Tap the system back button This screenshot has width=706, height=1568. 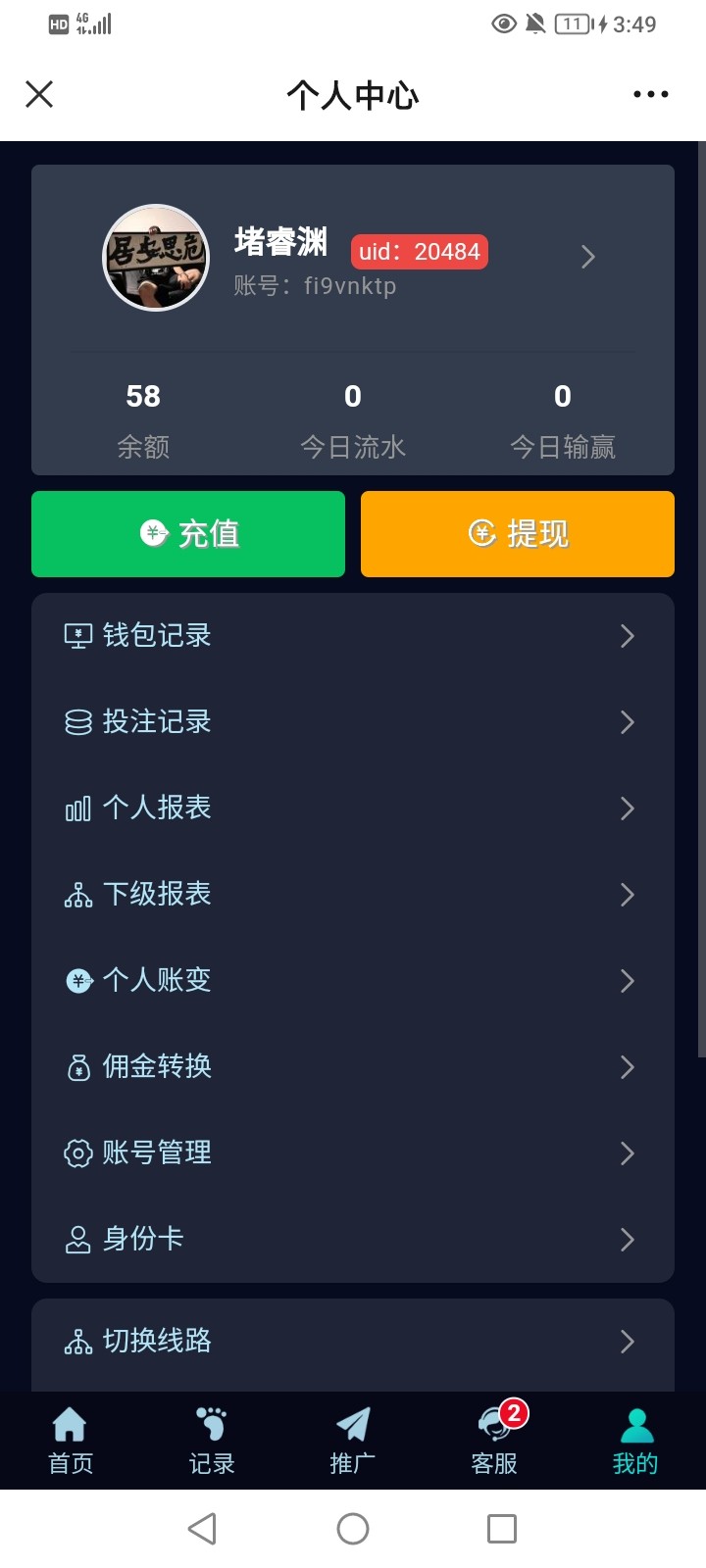point(202,1529)
